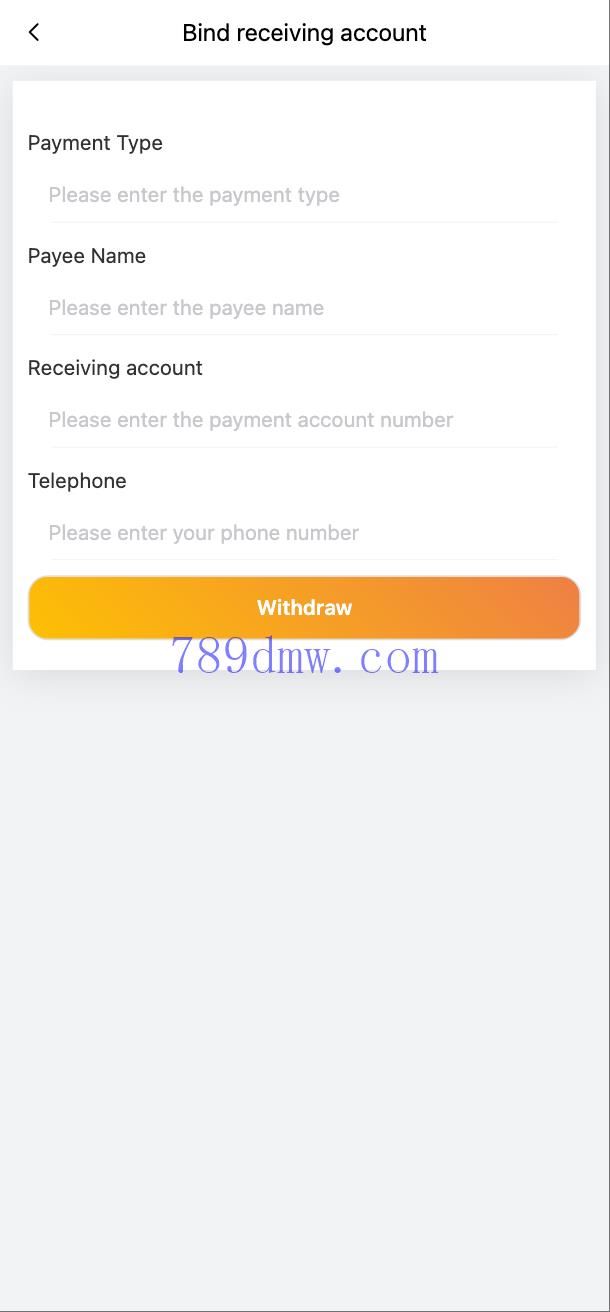Tap the Withdraw button
Image resolution: width=610 pixels, height=1312 pixels.
pyautogui.click(x=304, y=607)
